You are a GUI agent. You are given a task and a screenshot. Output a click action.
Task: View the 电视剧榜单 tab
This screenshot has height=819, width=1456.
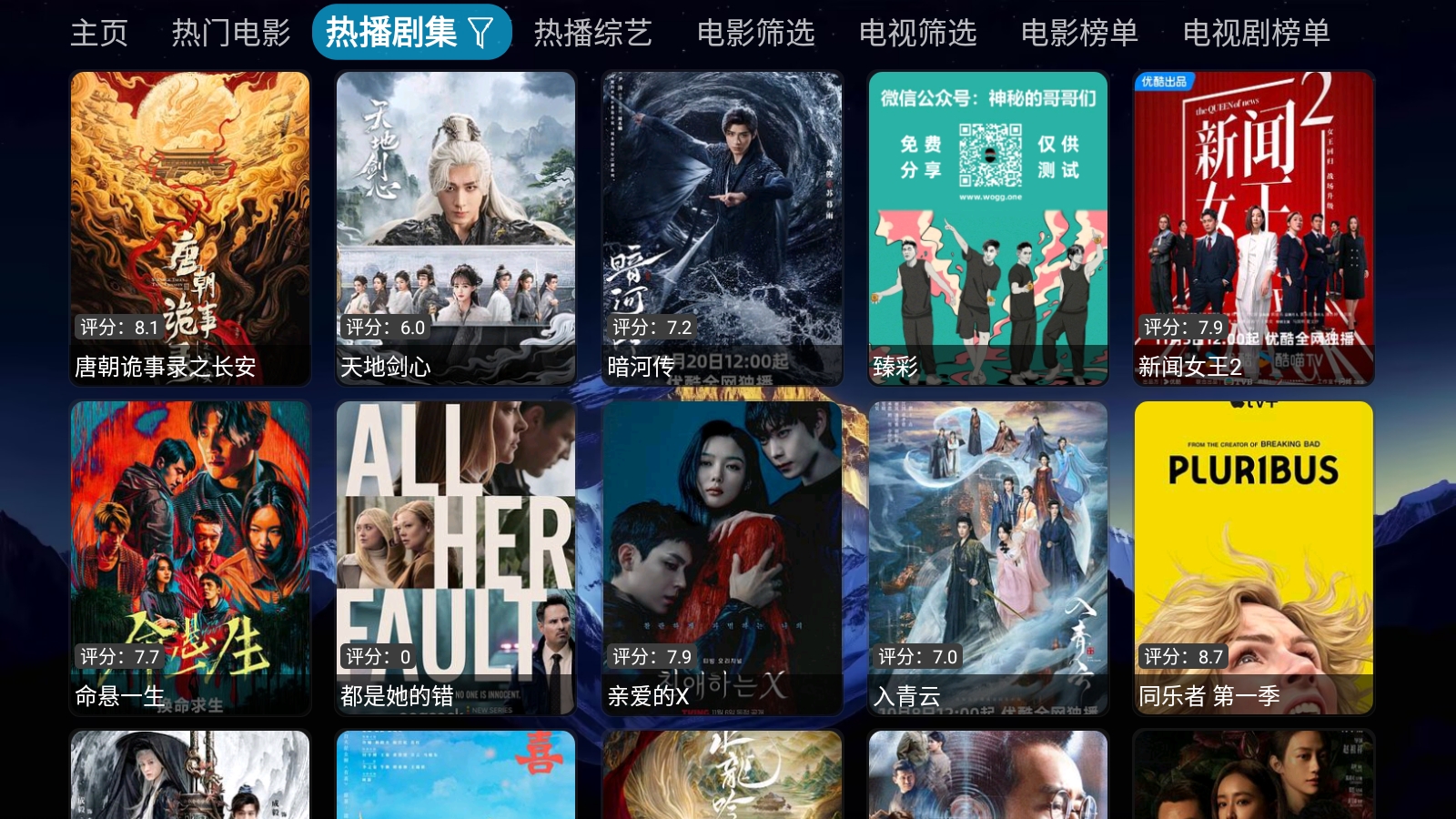click(1256, 34)
